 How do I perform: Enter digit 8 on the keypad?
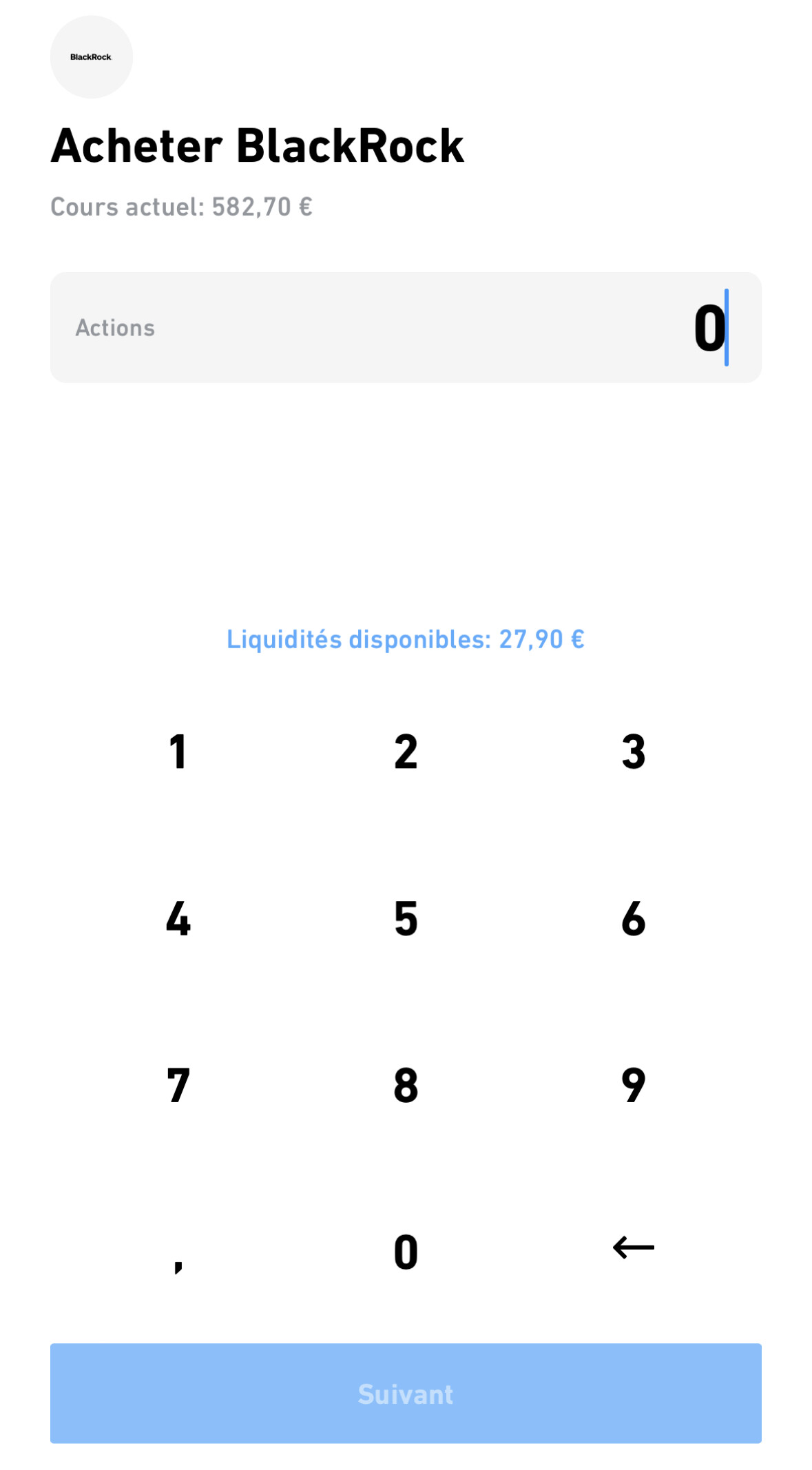point(406,1086)
